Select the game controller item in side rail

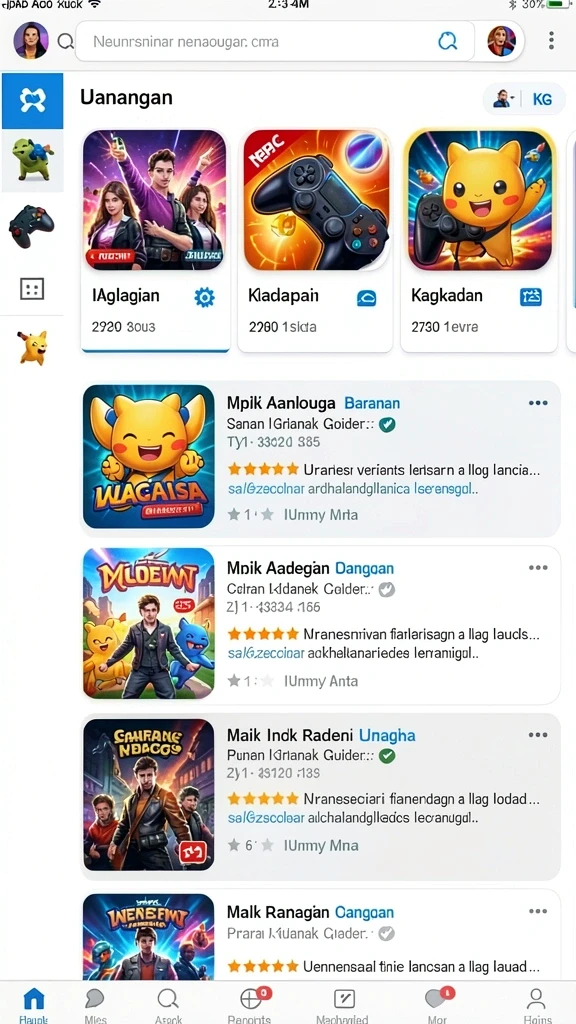point(31,227)
